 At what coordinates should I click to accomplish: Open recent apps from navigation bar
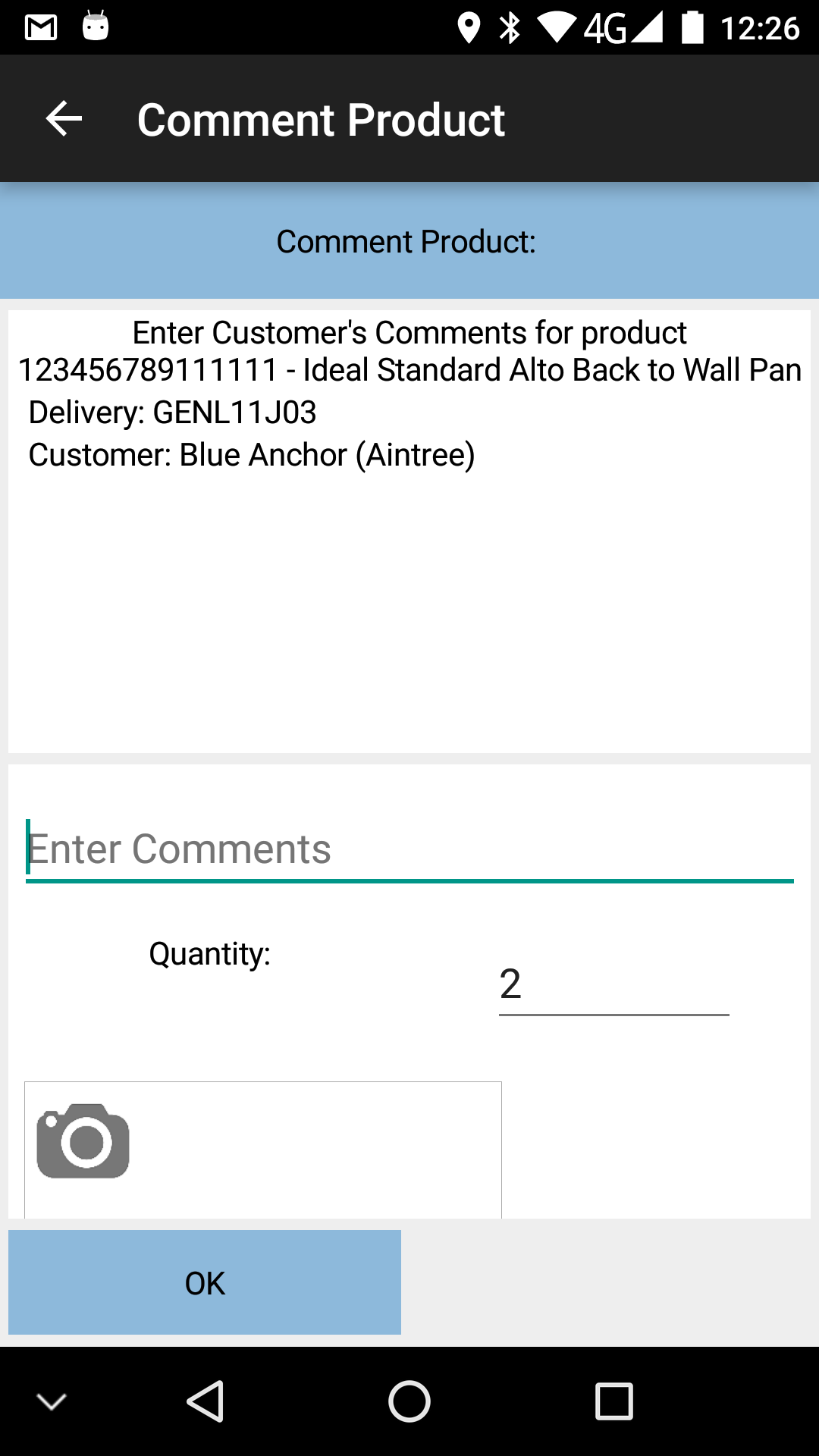(613, 1401)
